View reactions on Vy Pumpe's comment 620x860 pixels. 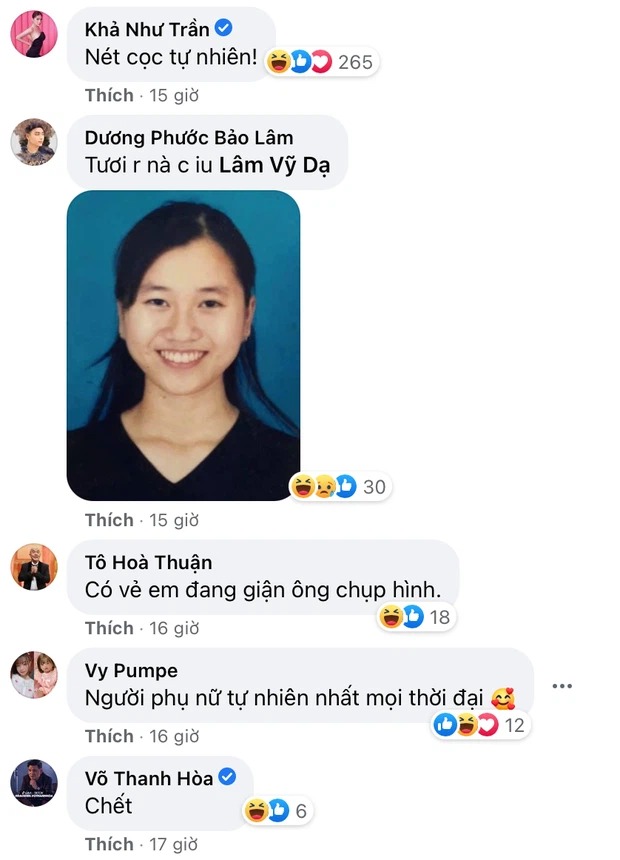pos(480,725)
